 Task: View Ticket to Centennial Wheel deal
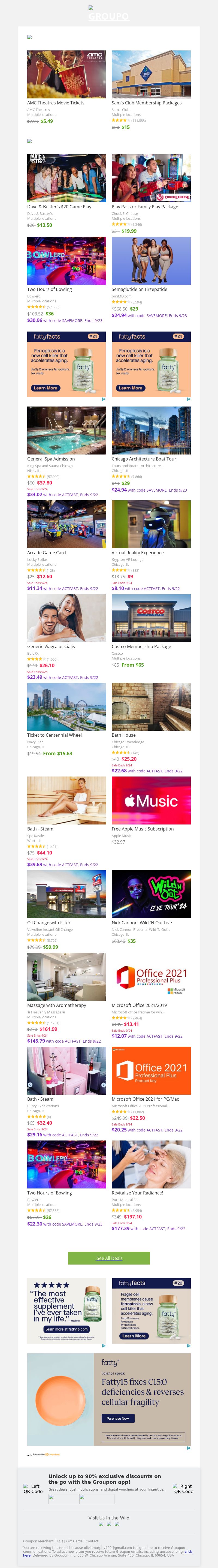[66, 706]
